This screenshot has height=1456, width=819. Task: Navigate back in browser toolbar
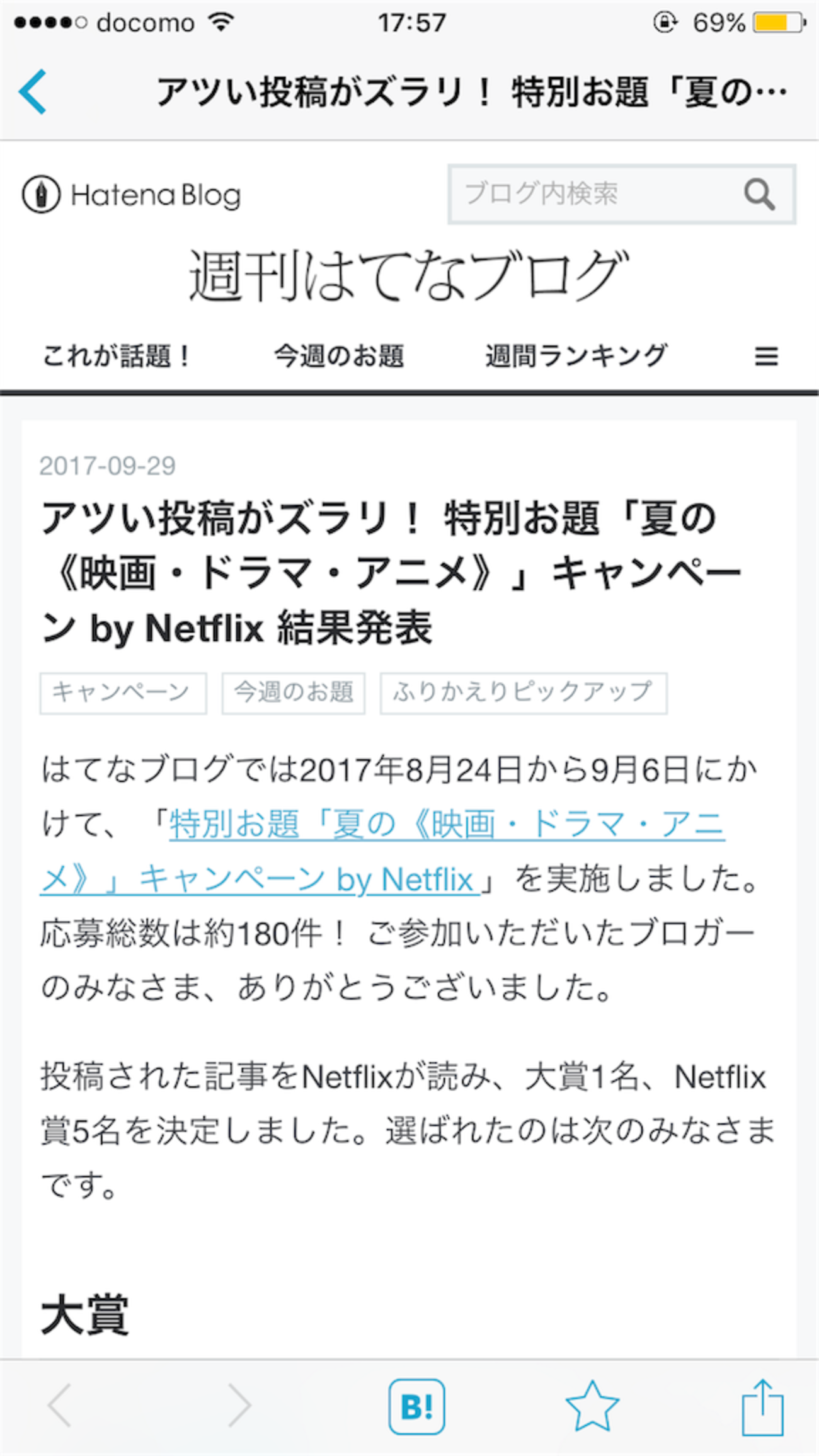point(60,1406)
